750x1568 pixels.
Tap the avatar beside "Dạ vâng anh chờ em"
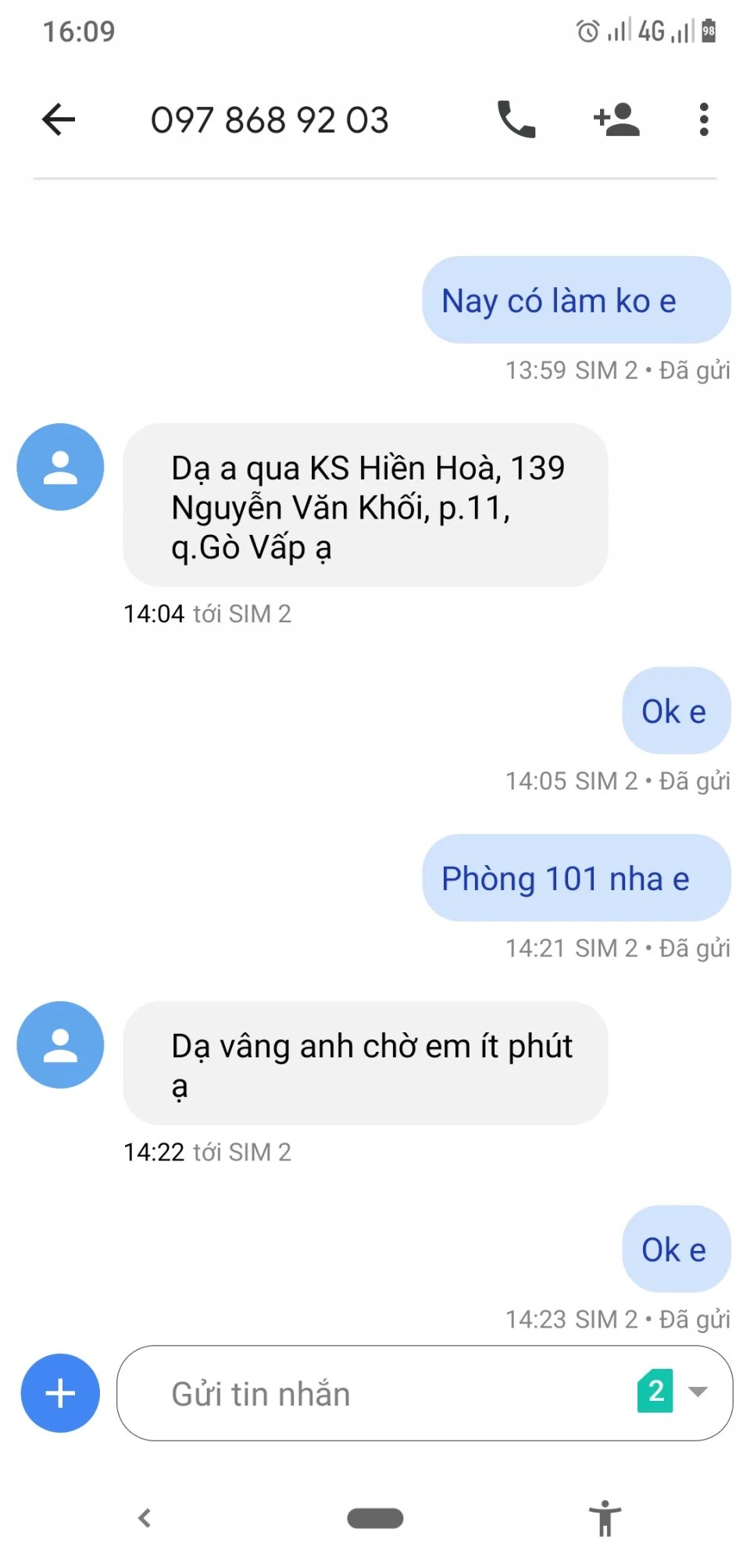point(60,1045)
